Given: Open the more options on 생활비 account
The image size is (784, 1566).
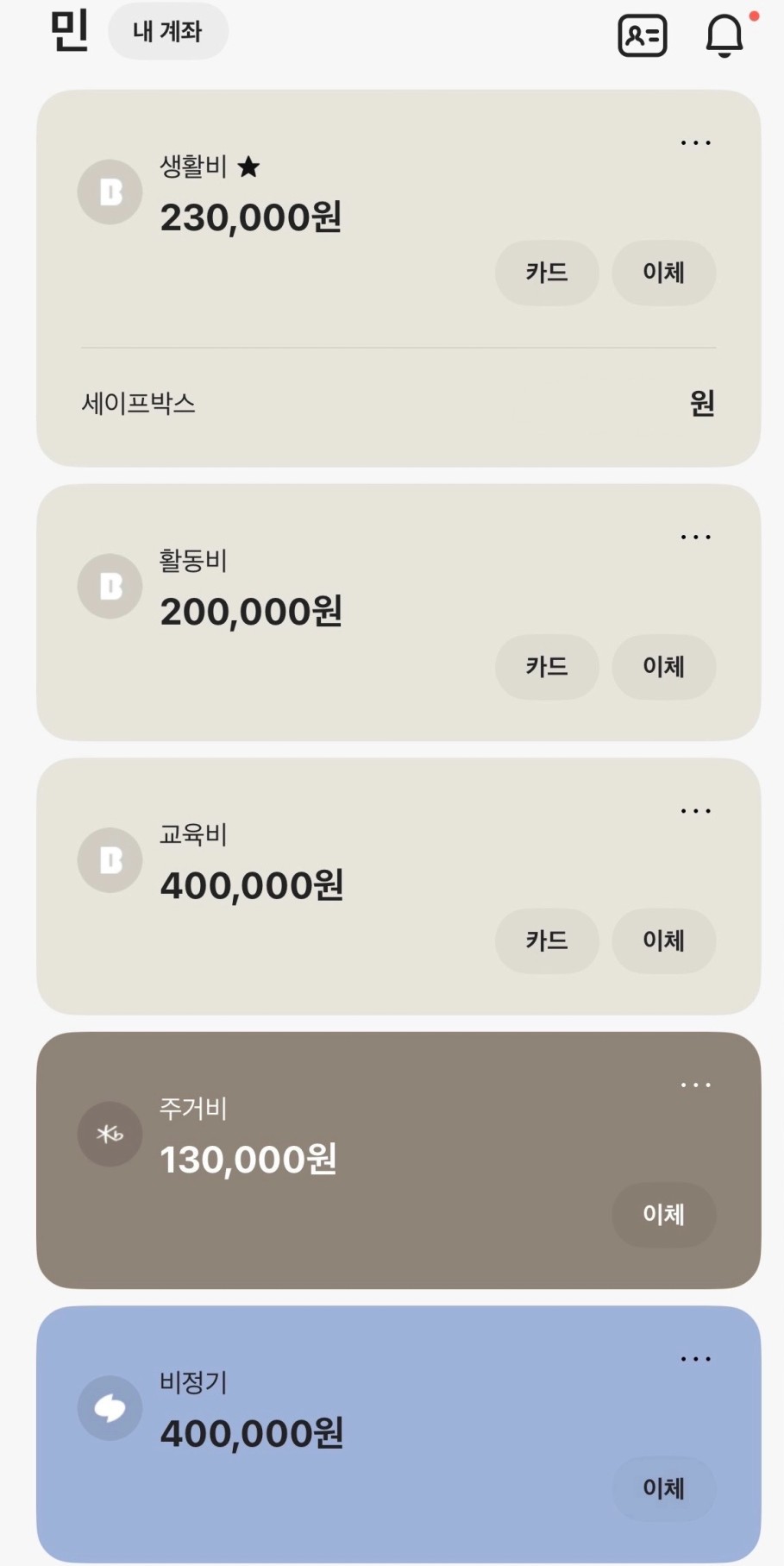Looking at the screenshot, I should coord(695,143).
